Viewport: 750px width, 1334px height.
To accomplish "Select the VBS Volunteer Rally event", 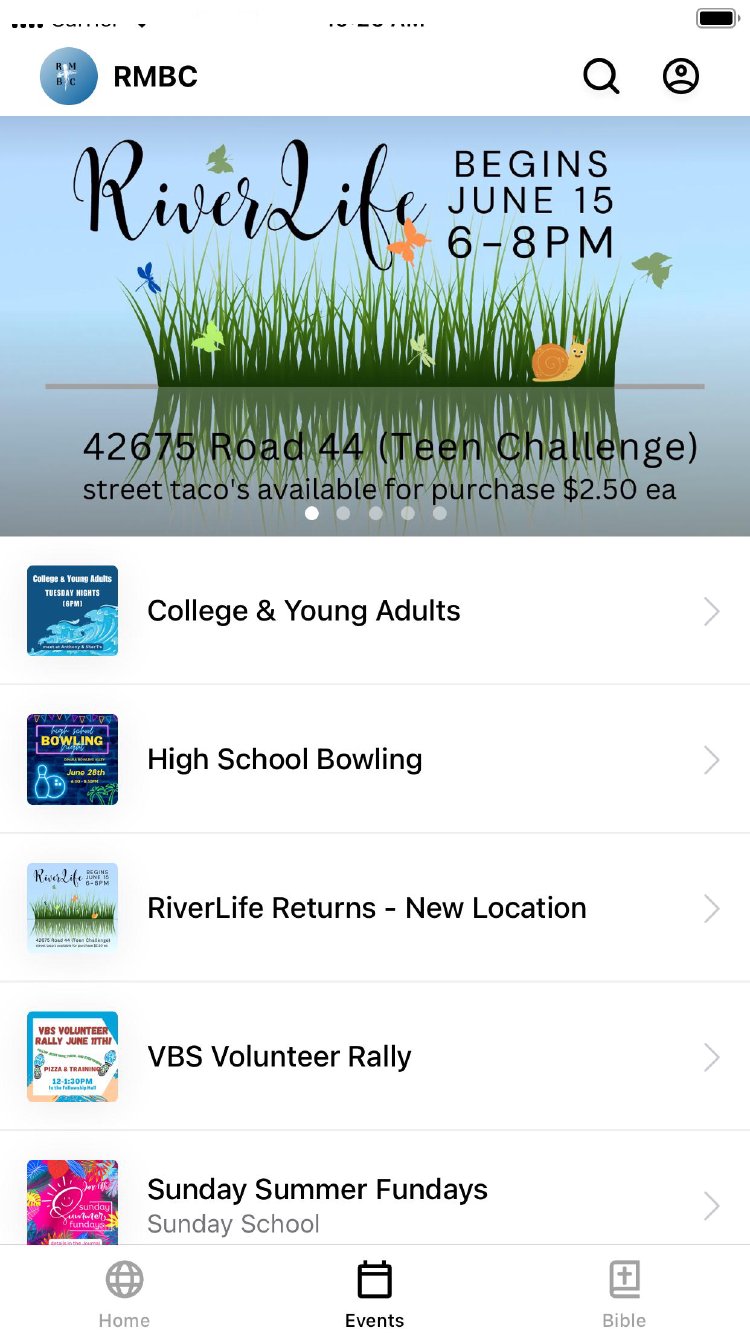I will [375, 1057].
